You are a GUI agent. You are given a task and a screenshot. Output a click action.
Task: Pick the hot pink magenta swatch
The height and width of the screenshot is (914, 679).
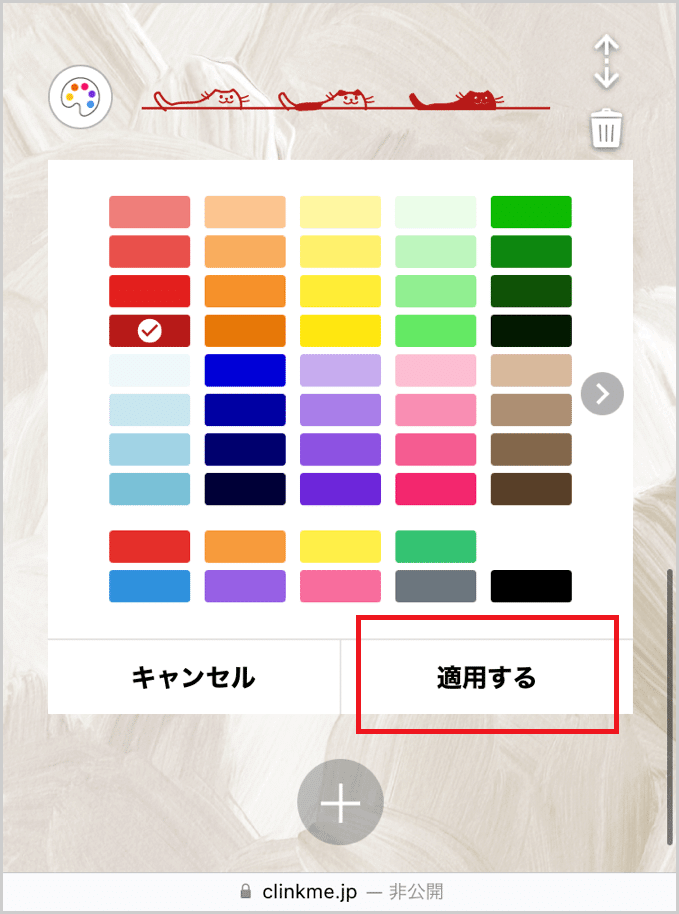[x=436, y=489]
